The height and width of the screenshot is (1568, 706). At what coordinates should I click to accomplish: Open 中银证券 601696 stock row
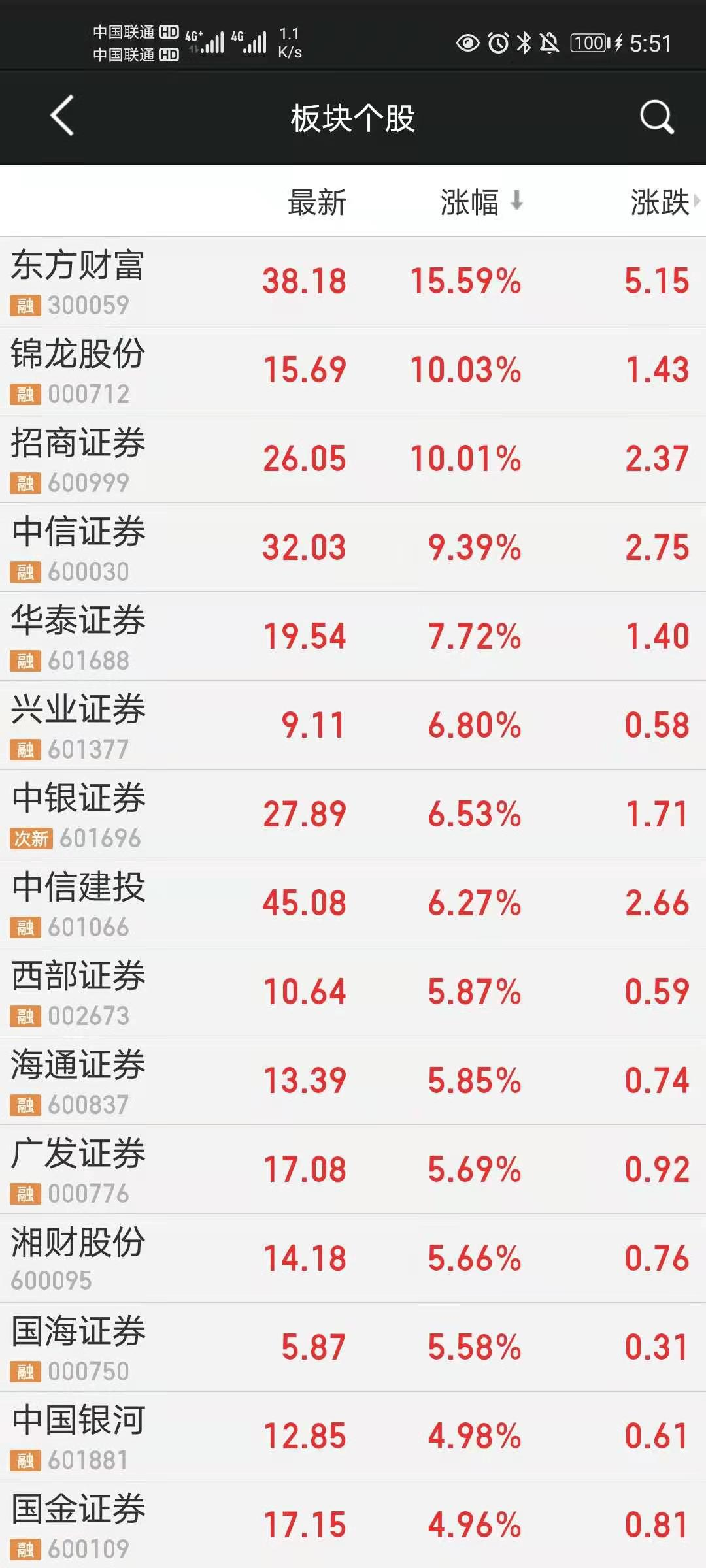point(78,814)
